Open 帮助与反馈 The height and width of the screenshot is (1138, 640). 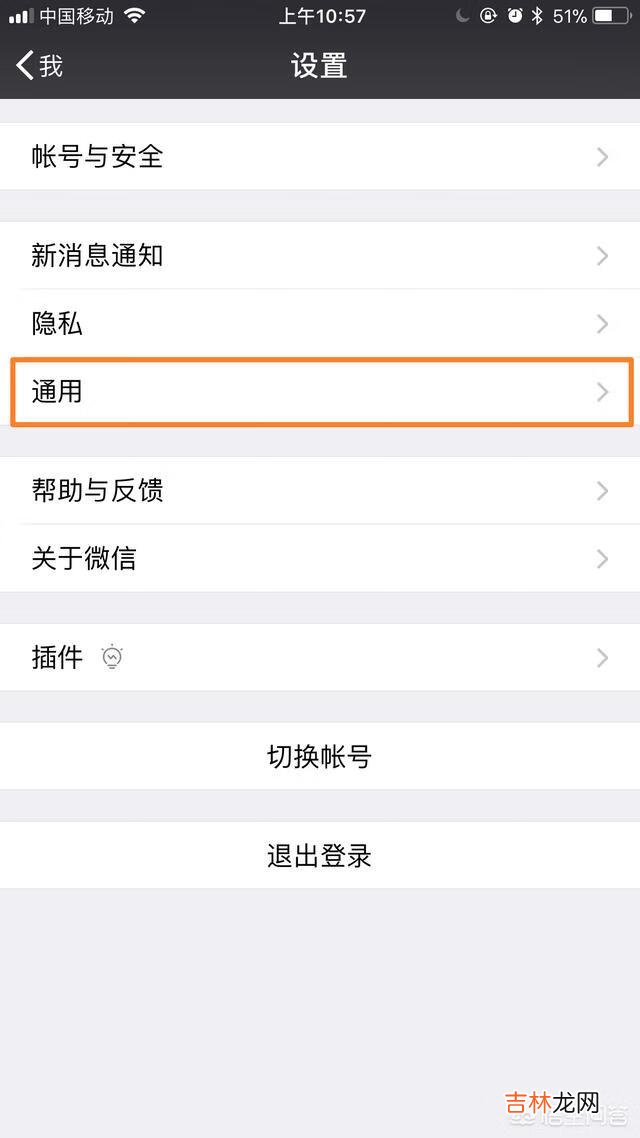[320, 491]
